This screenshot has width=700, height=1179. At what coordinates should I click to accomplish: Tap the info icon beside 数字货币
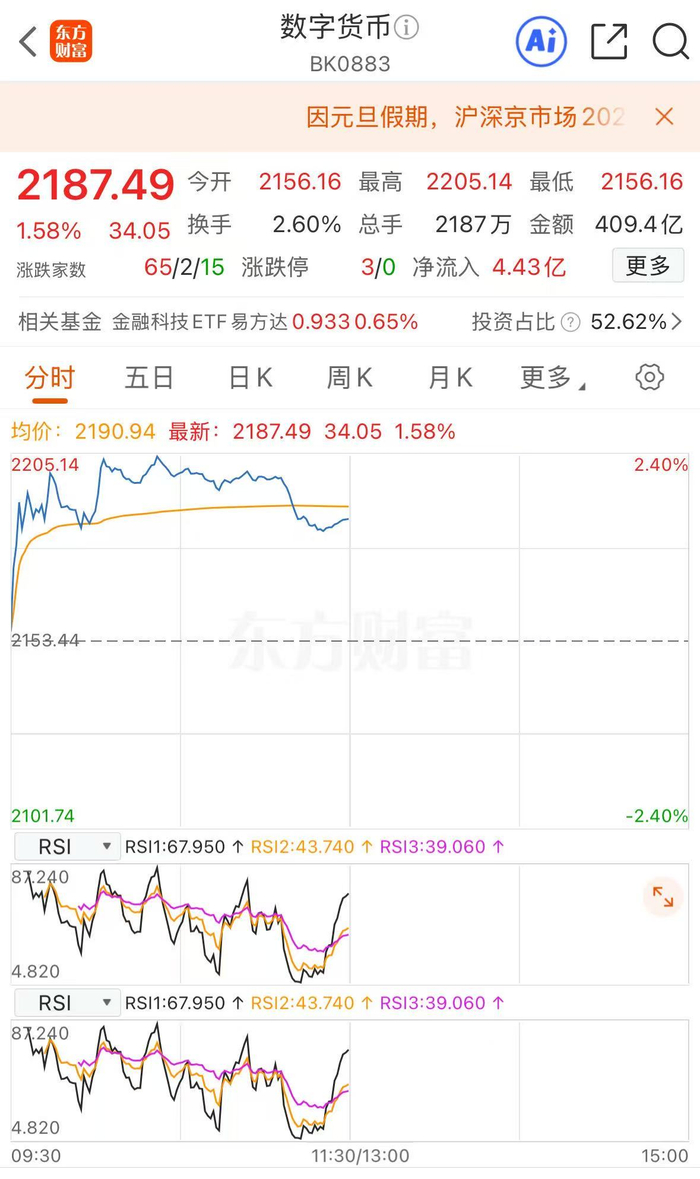tap(407, 27)
